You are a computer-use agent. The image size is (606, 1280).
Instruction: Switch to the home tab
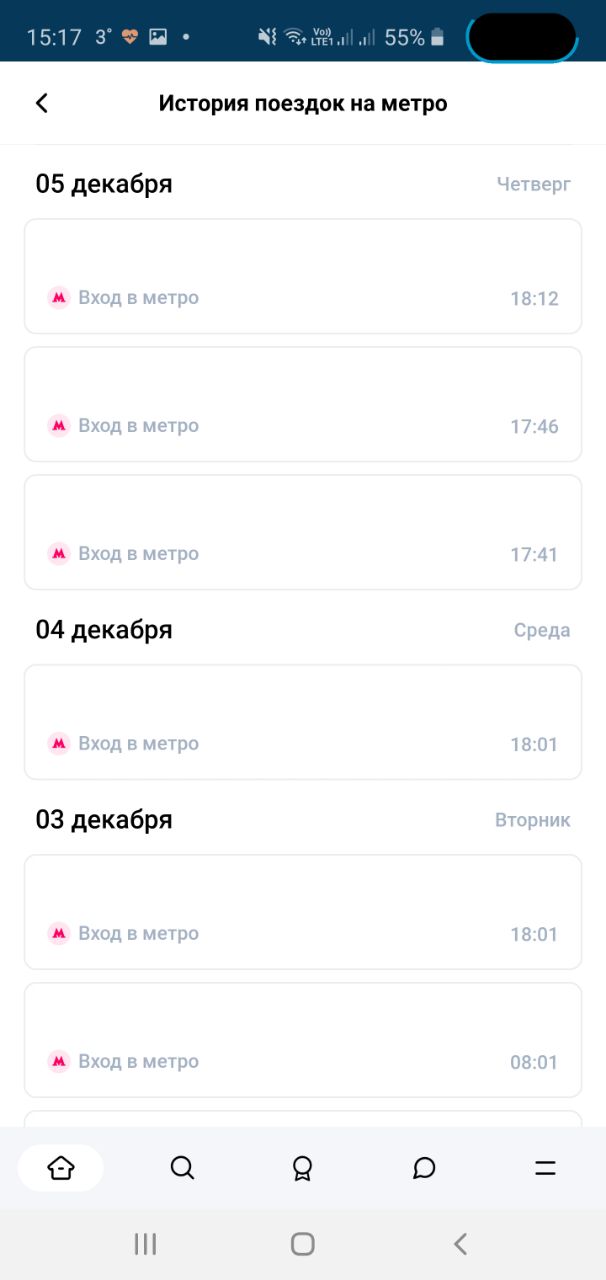coord(61,1168)
